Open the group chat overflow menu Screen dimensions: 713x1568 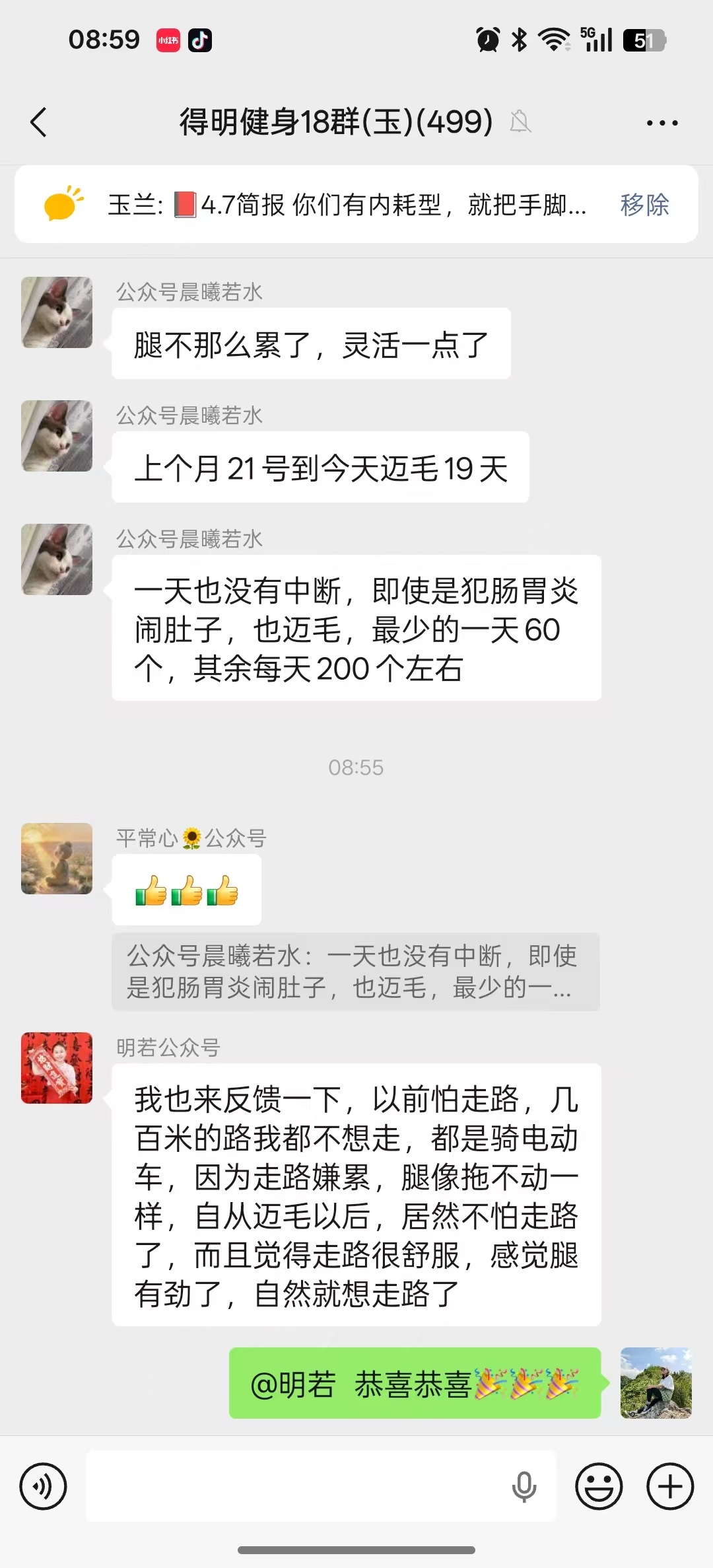662,123
